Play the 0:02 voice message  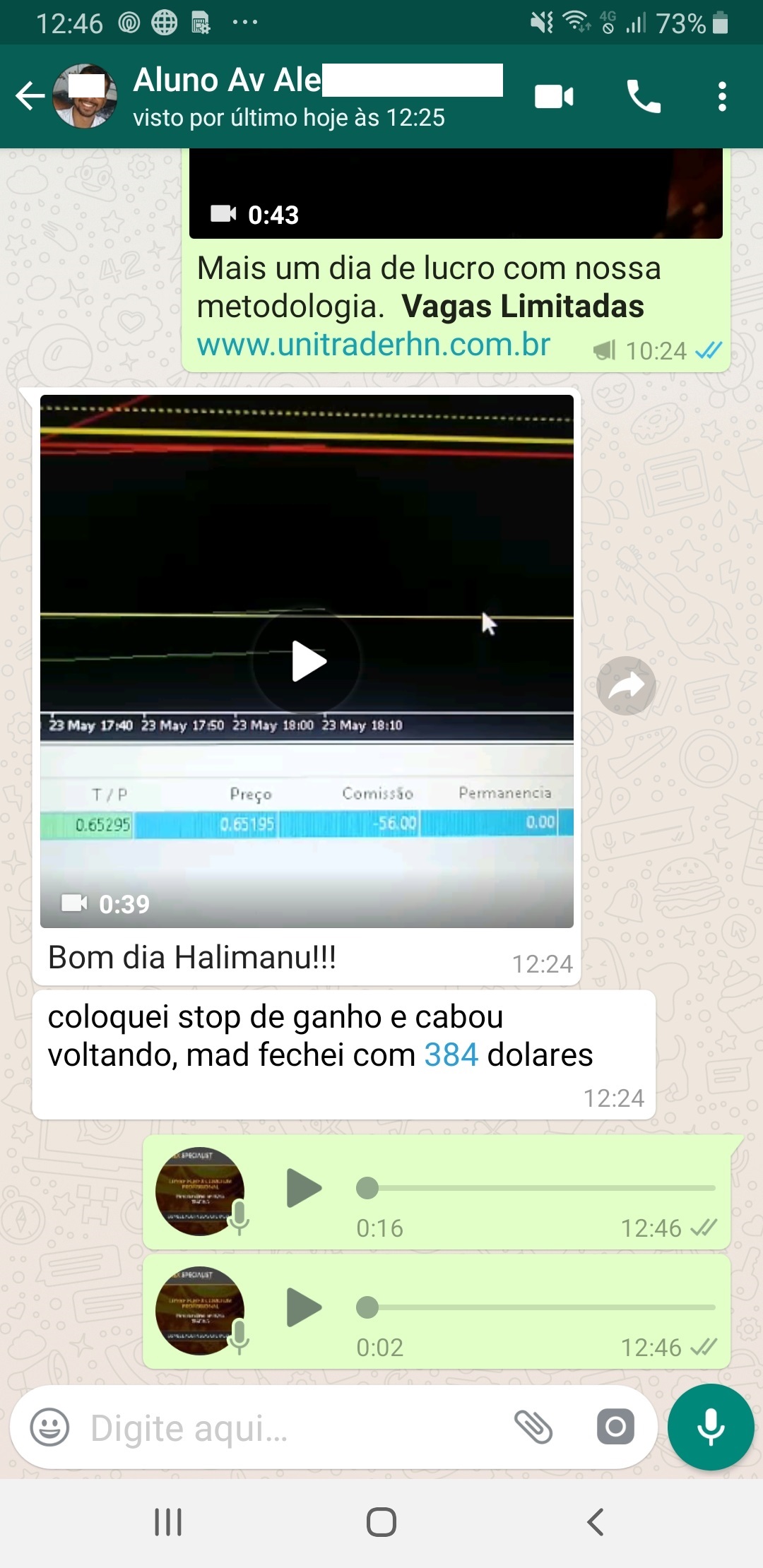pyautogui.click(x=304, y=1307)
